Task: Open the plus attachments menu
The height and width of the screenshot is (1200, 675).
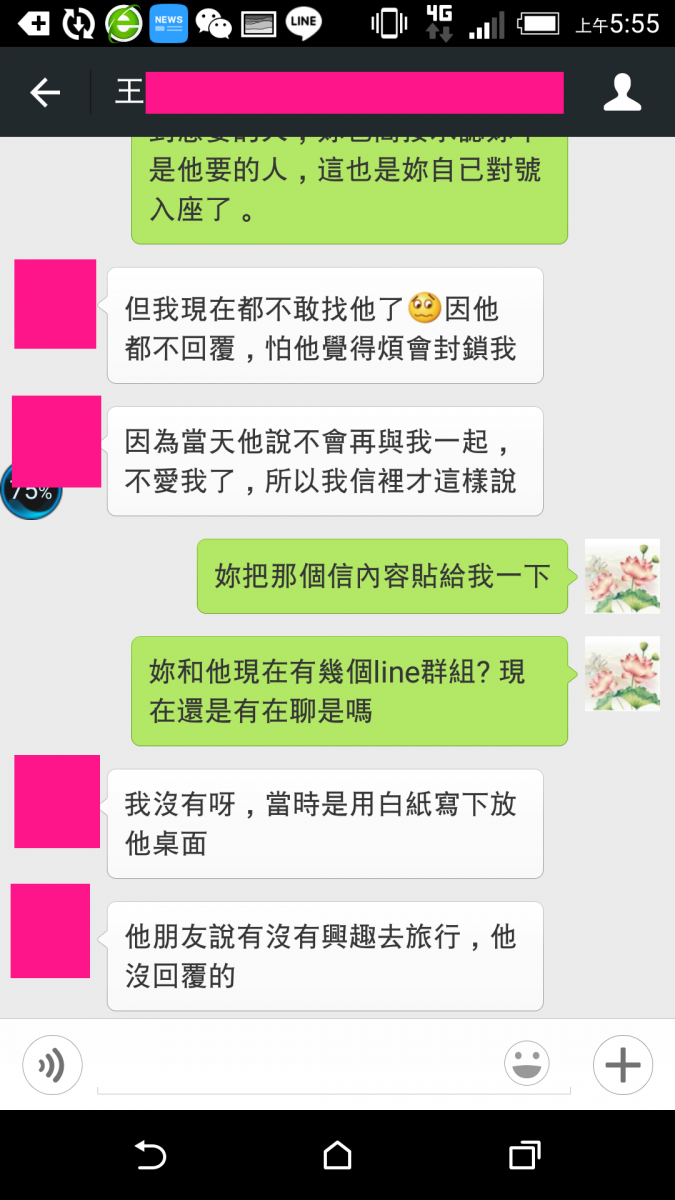Action: [622, 1065]
